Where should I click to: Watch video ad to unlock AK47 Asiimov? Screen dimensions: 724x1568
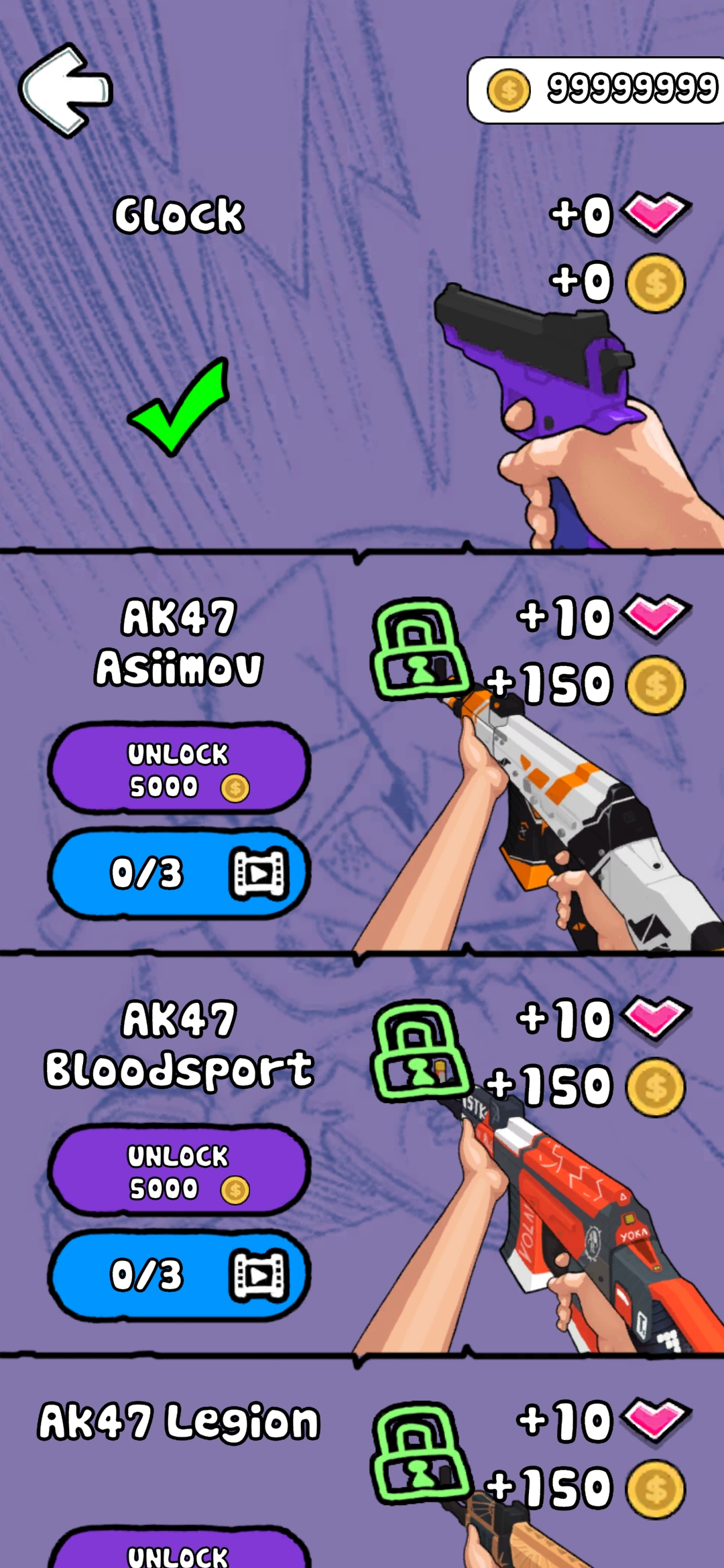pos(179,873)
